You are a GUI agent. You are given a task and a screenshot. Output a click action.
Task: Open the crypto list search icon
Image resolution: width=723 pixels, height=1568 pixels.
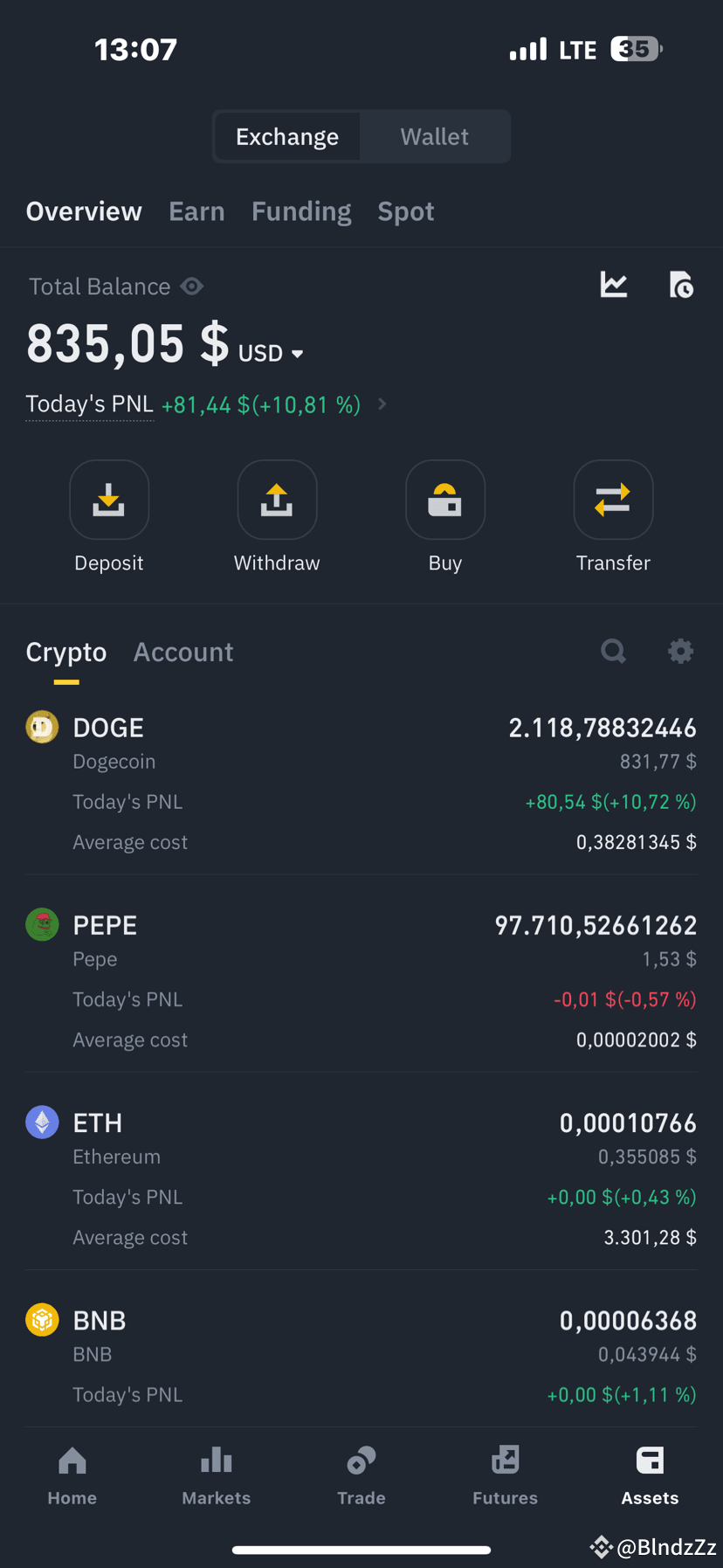coord(613,651)
